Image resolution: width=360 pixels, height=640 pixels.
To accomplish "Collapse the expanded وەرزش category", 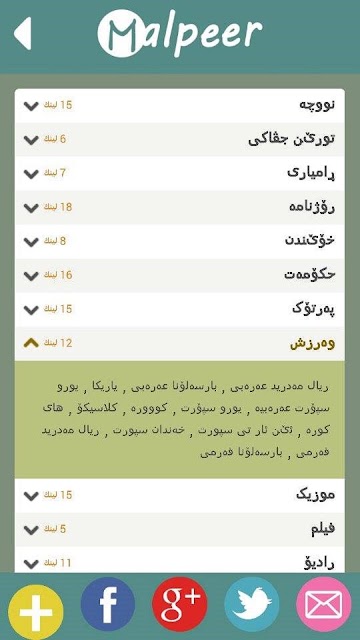I will coord(180,343).
